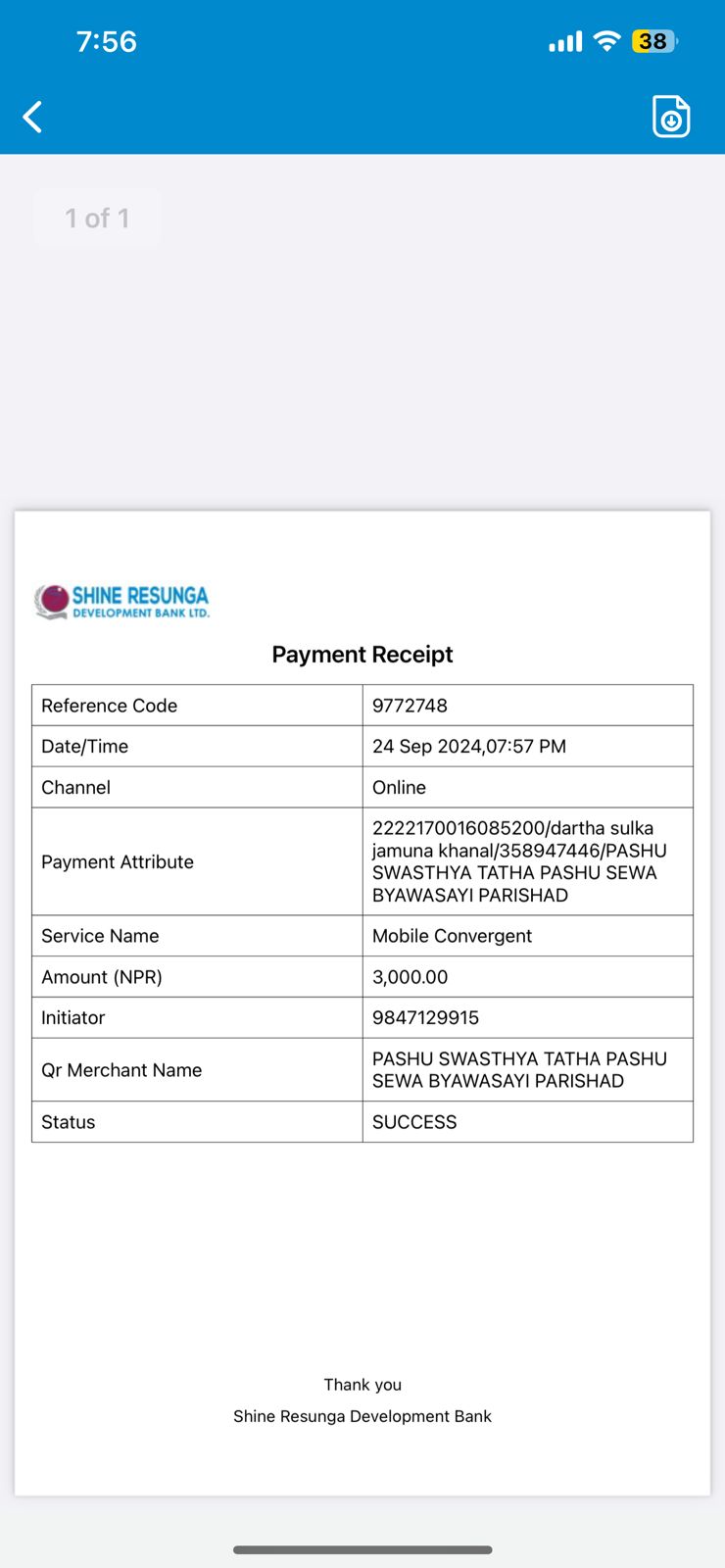Go back using the top-left arrow
This screenshot has height=1568, width=725.
tap(32, 117)
